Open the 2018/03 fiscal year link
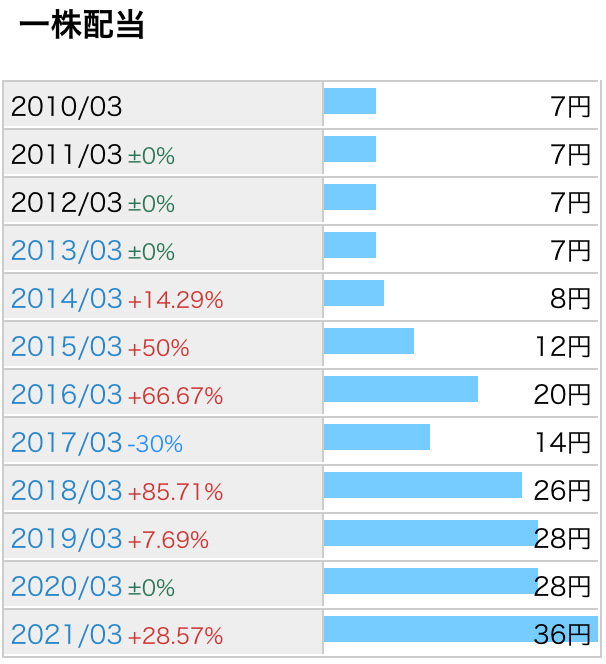Screen dimensions: 606x664 click(66, 491)
